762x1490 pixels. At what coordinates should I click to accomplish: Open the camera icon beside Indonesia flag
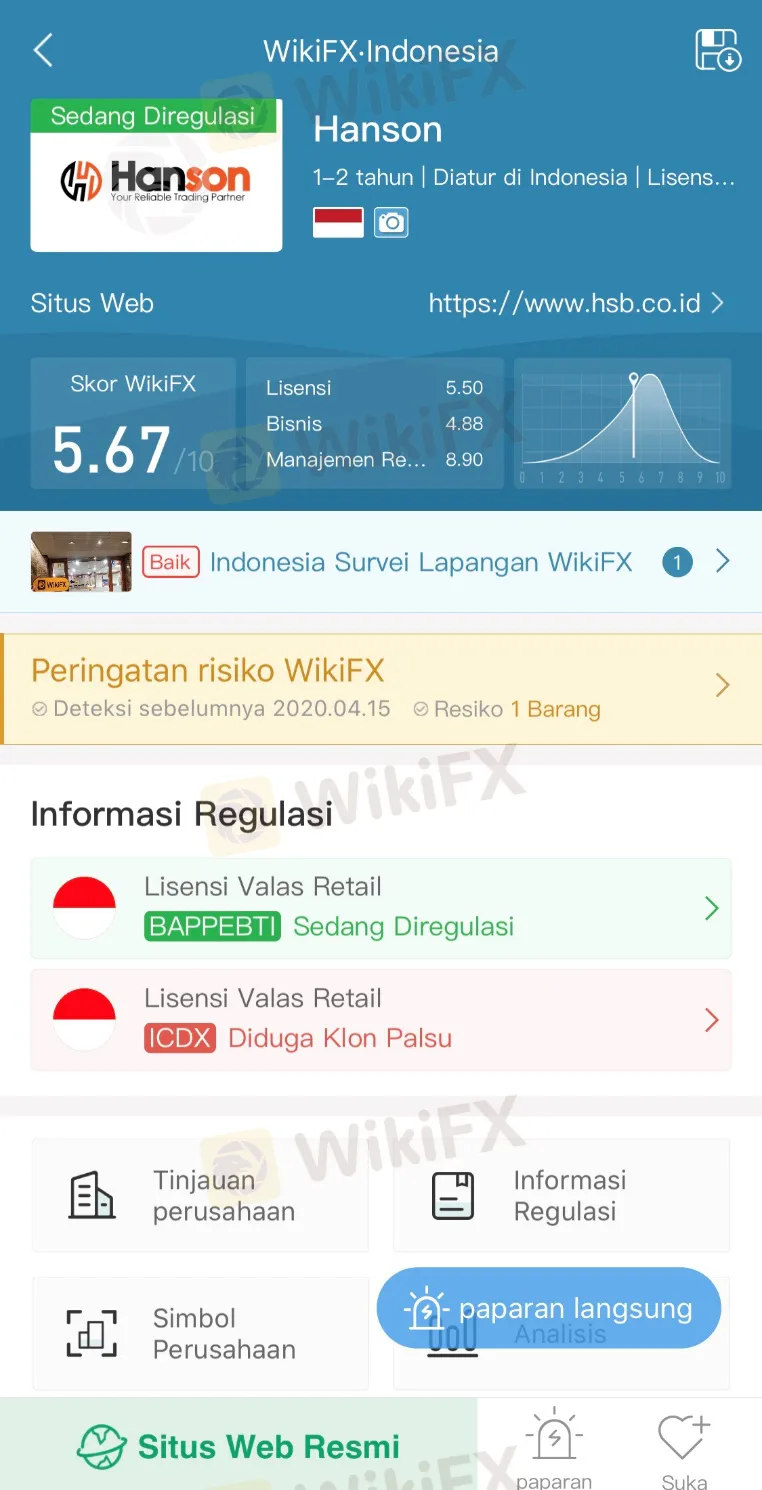tap(391, 222)
